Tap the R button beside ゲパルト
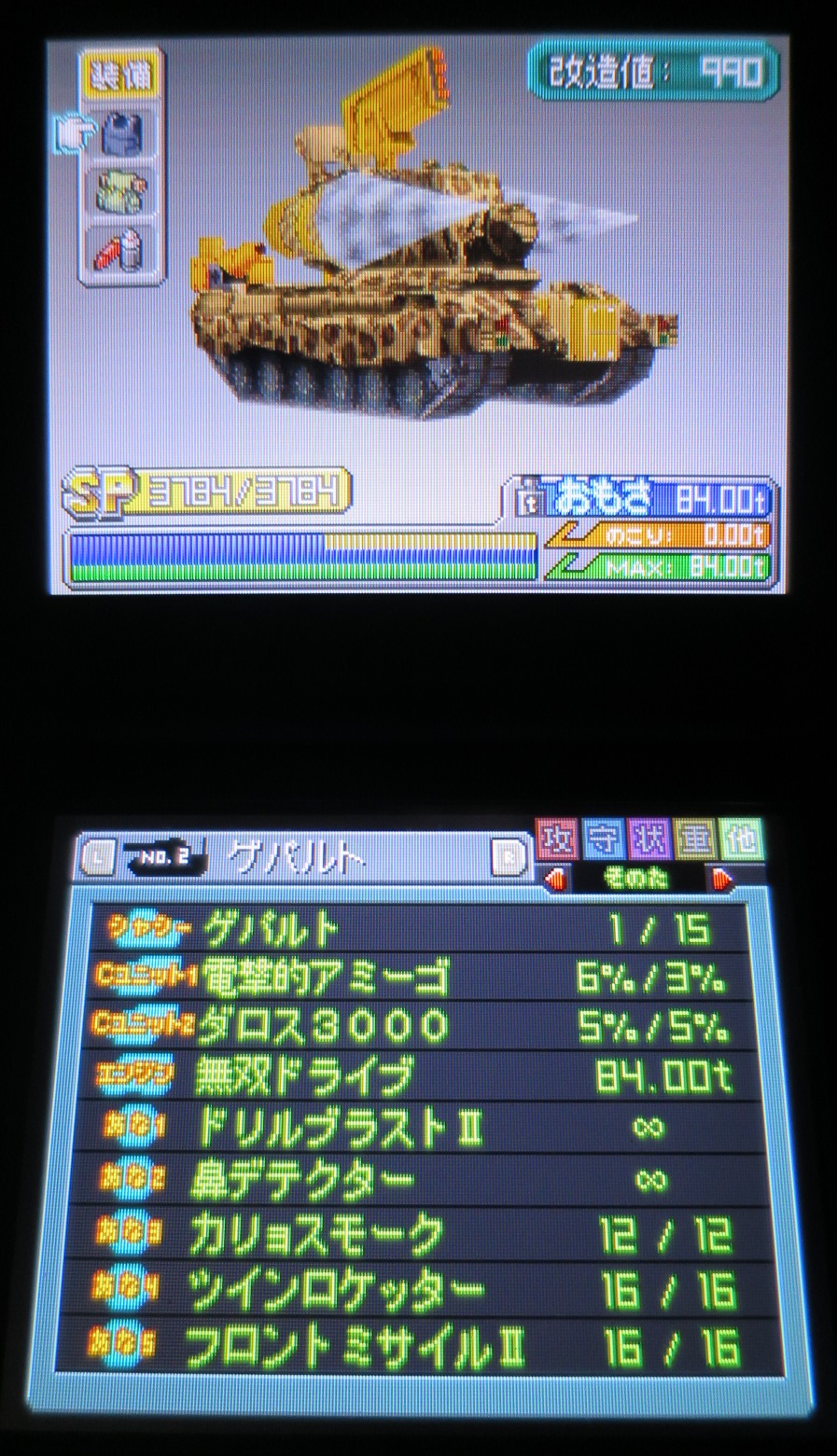 [x=509, y=857]
